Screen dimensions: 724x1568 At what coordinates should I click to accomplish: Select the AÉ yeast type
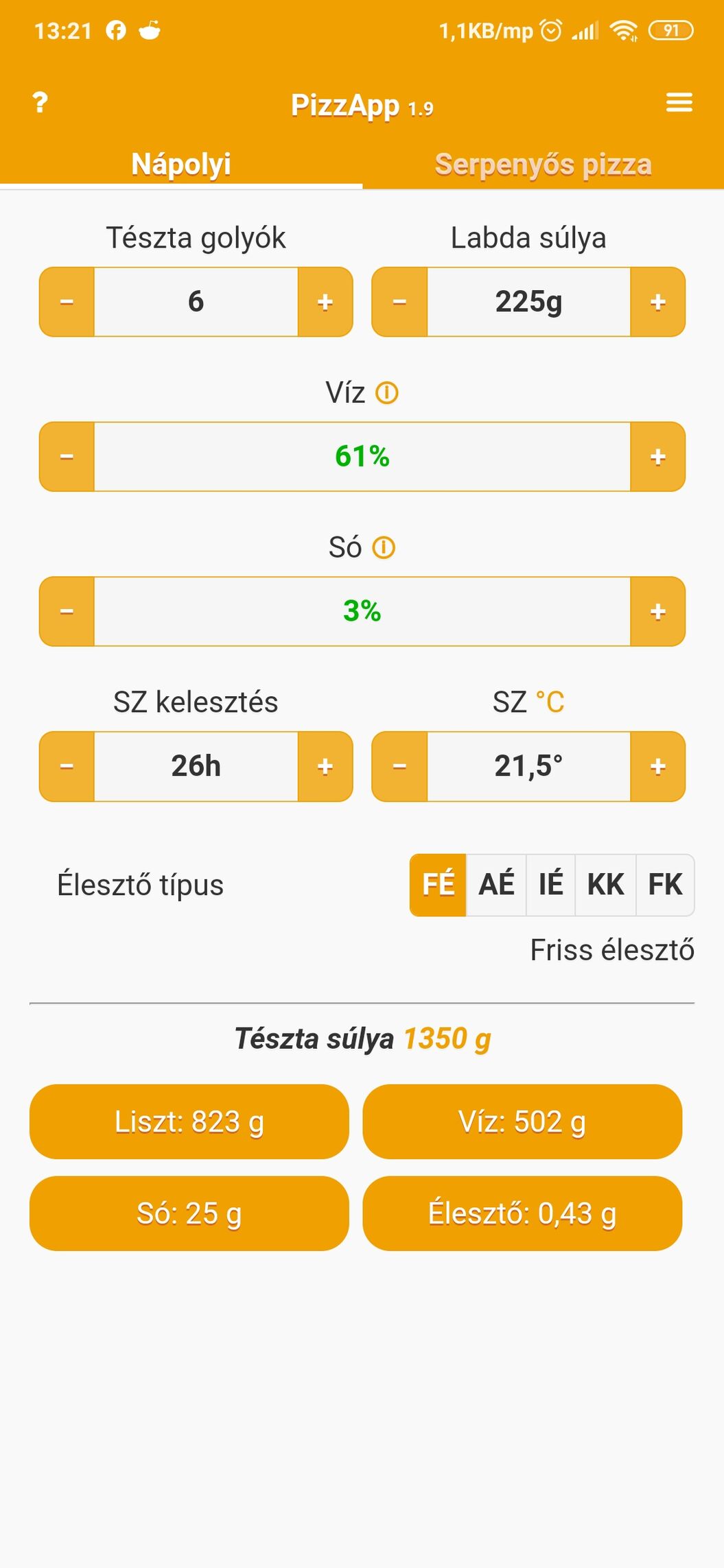click(496, 885)
